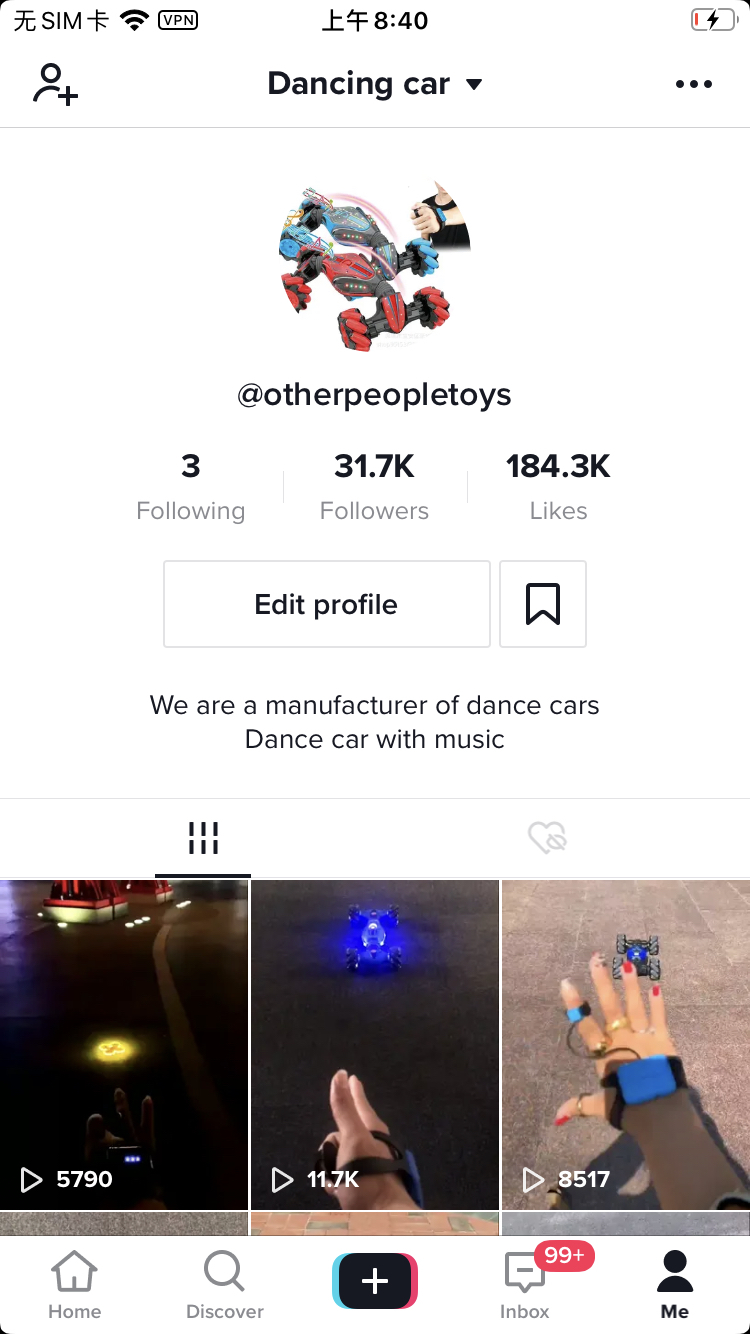Open the three-dot overflow menu
750x1334 pixels.
693,84
